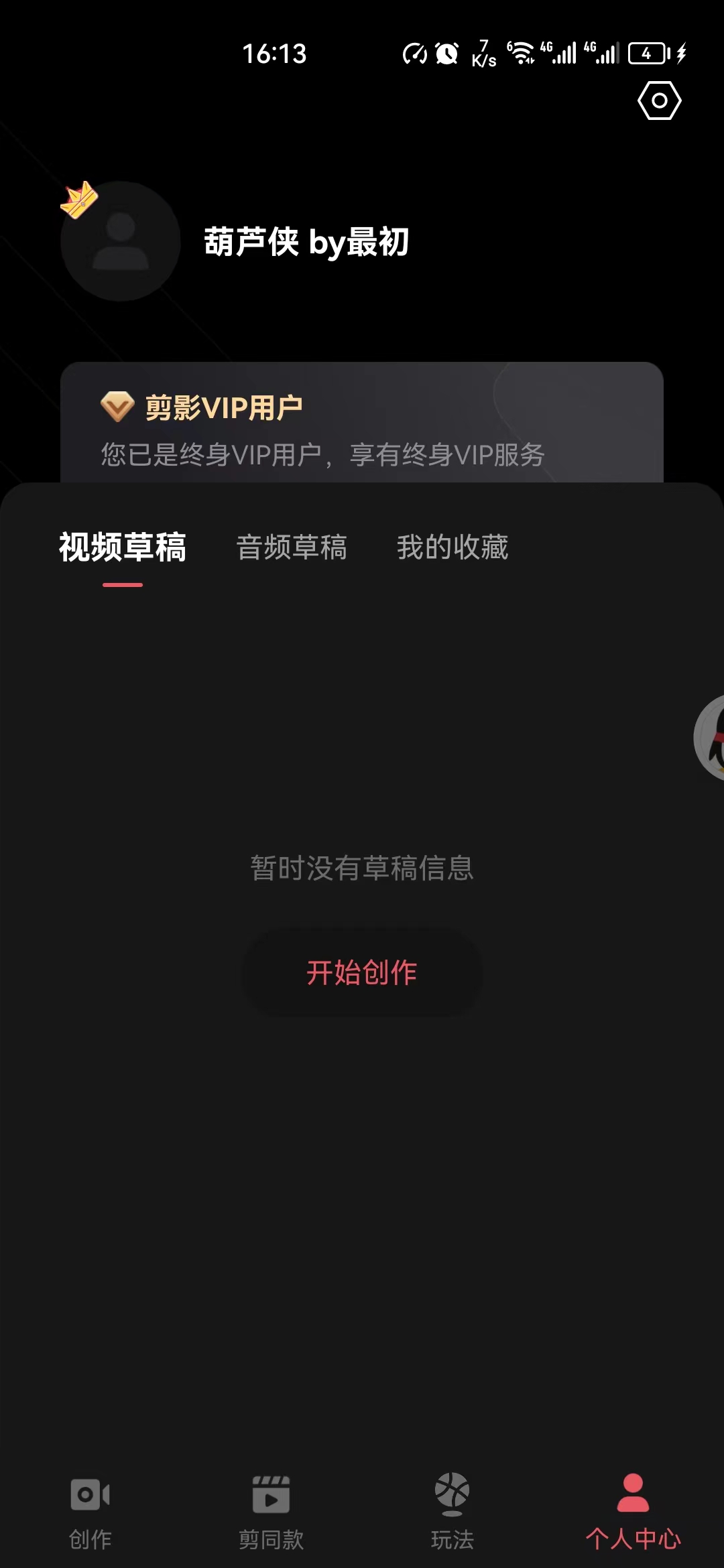The width and height of the screenshot is (724, 1568).
Task: Tap the 开始创作 button
Action: coord(362,972)
